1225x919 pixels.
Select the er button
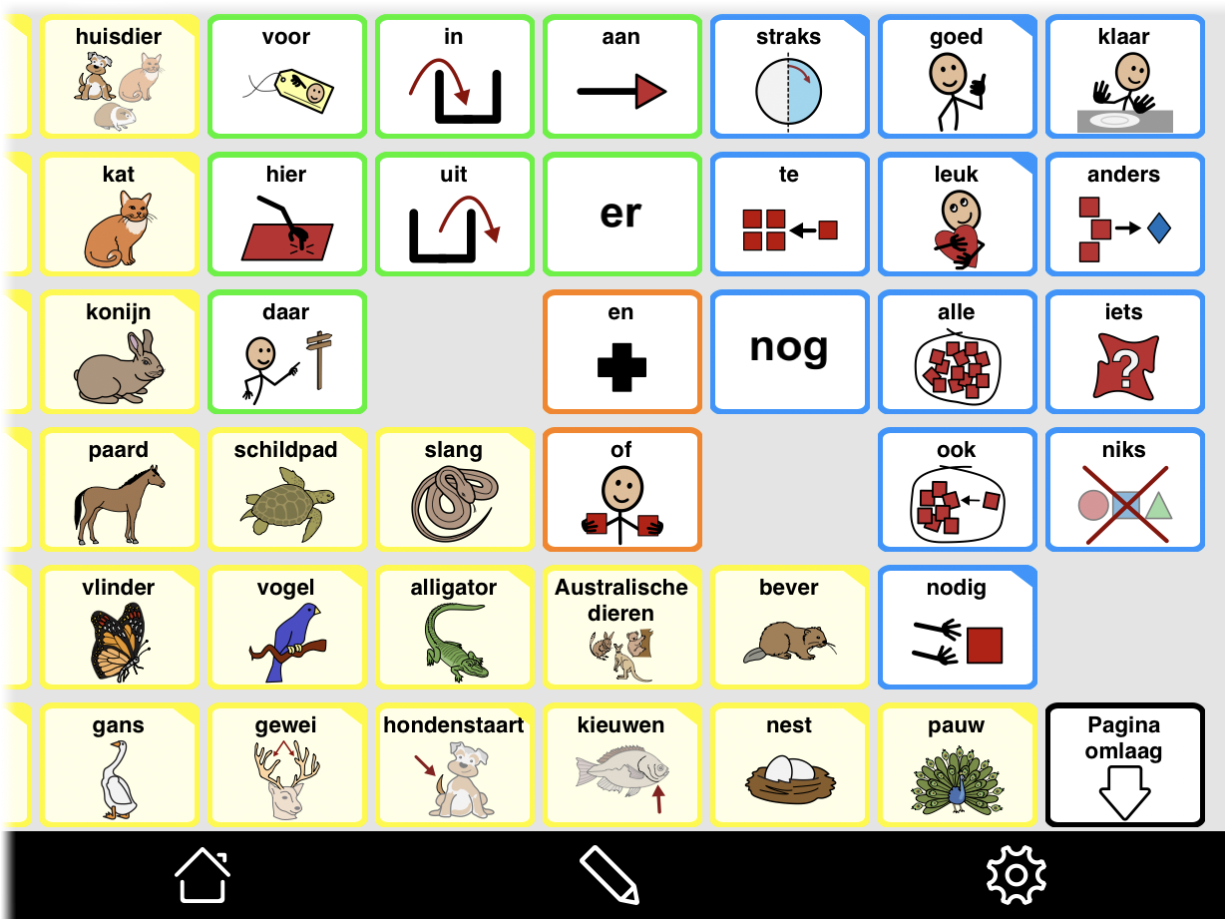tap(621, 214)
